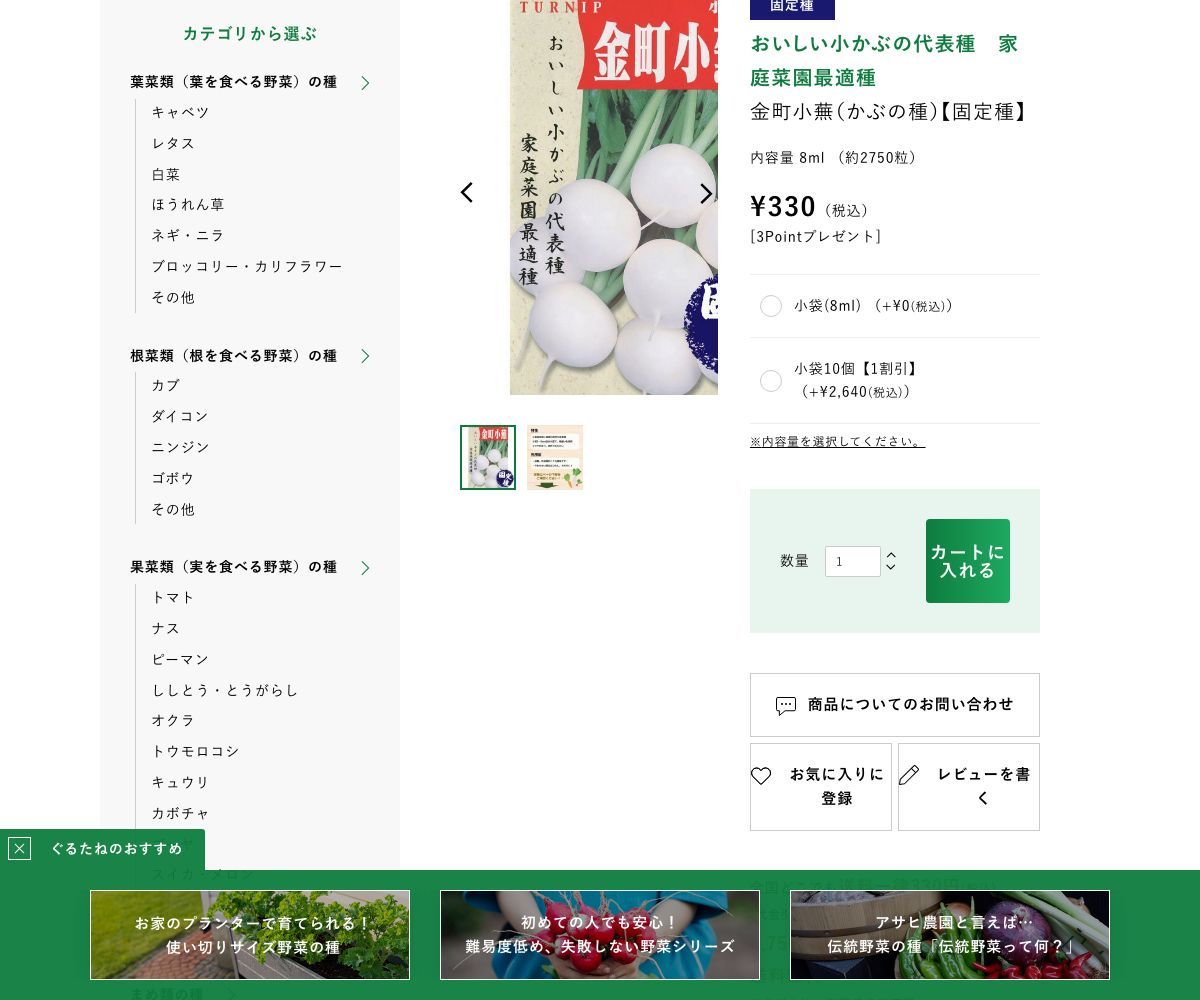
Task: Go to the カブ category
Action: (166, 385)
